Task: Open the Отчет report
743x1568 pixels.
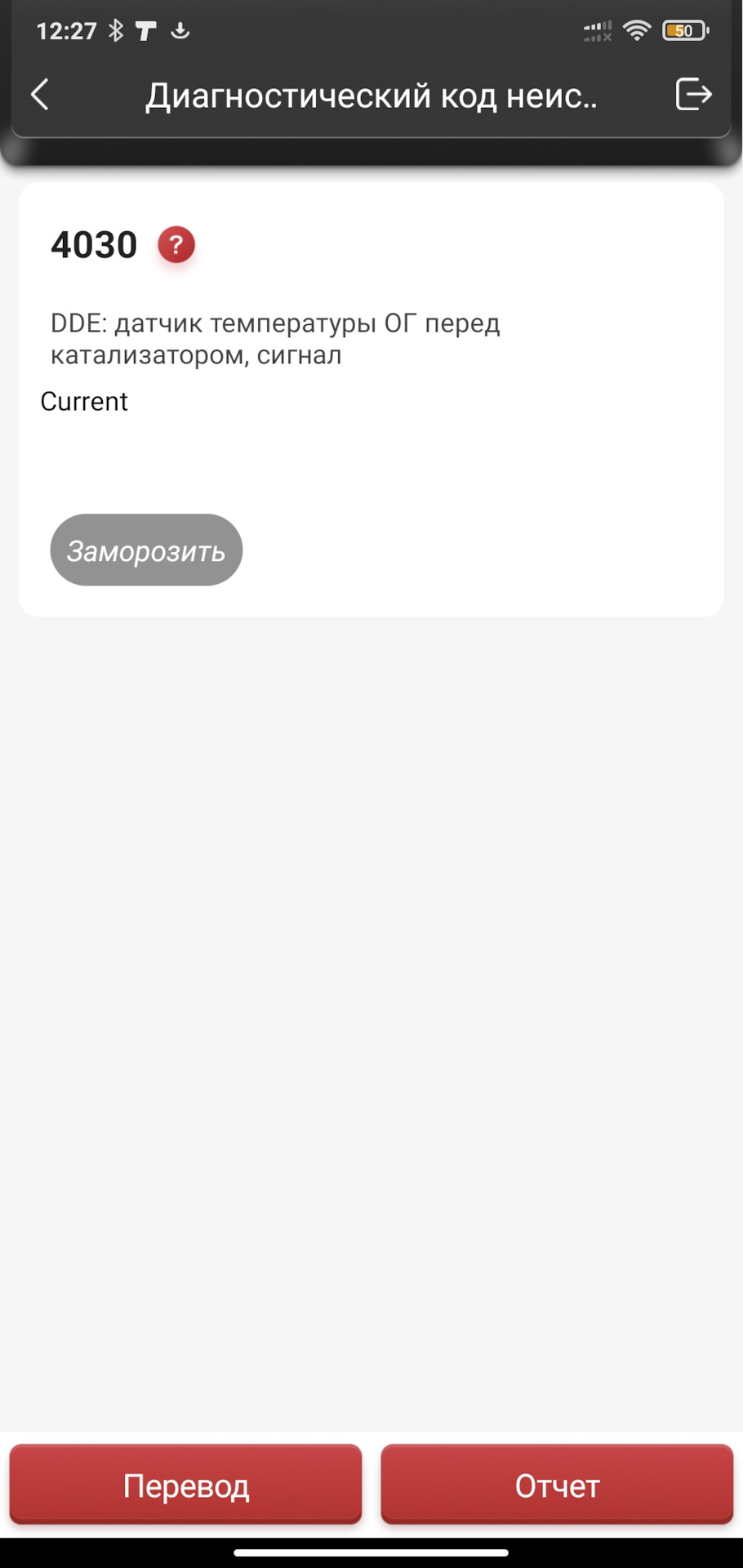Action: pyautogui.click(x=557, y=1485)
